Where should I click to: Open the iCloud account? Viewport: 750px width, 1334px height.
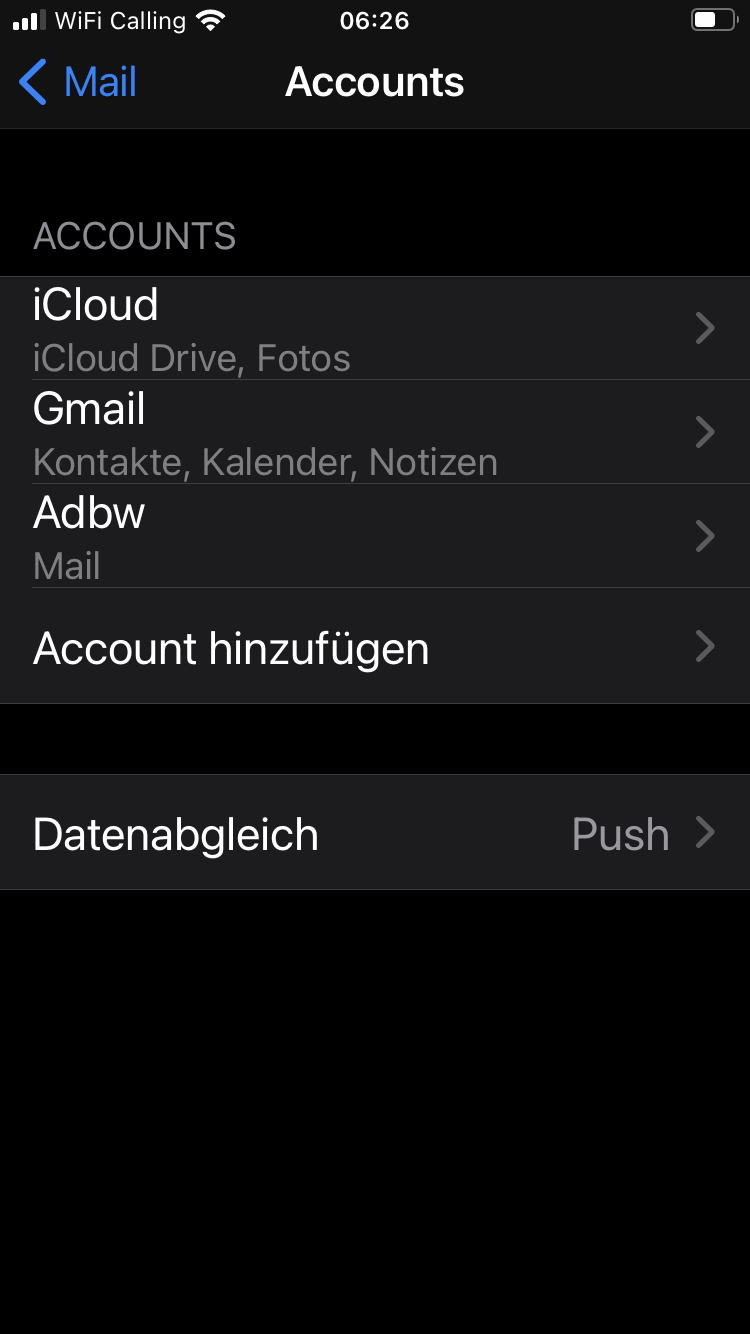click(x=375, y=328)
